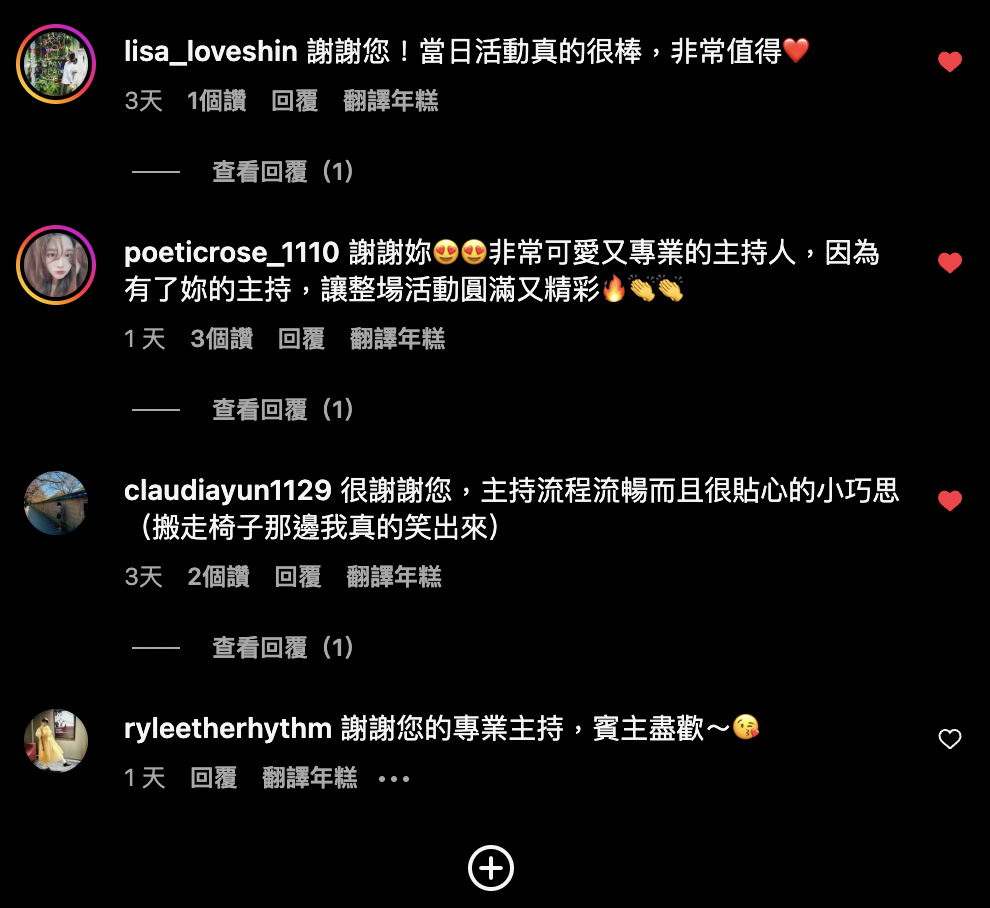Open ryleetherhythm's profile picture
This screenshot has height=908, width=990.
tap(56, 741)
